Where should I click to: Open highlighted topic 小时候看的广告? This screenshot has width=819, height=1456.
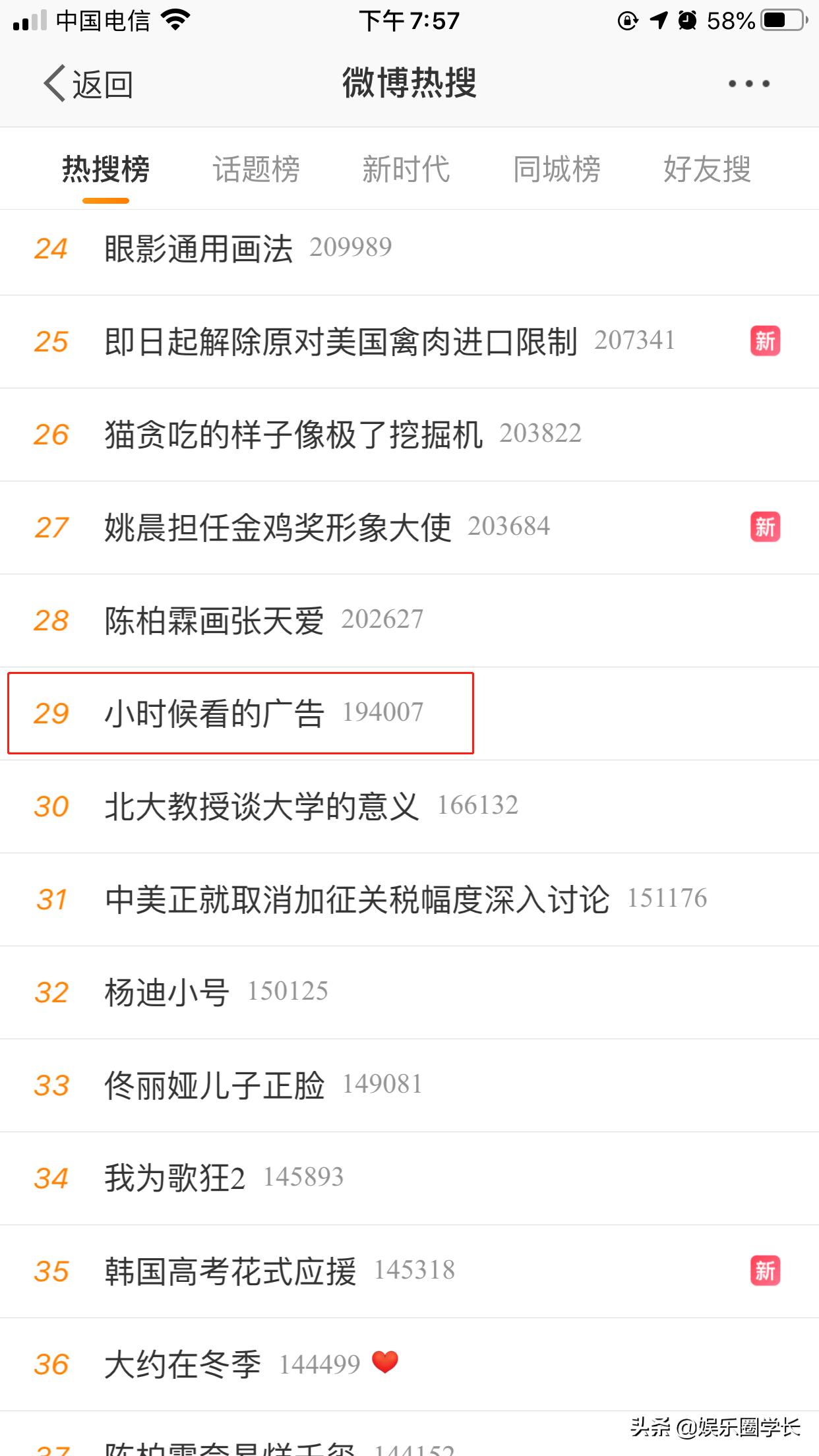tap(214, 713)
